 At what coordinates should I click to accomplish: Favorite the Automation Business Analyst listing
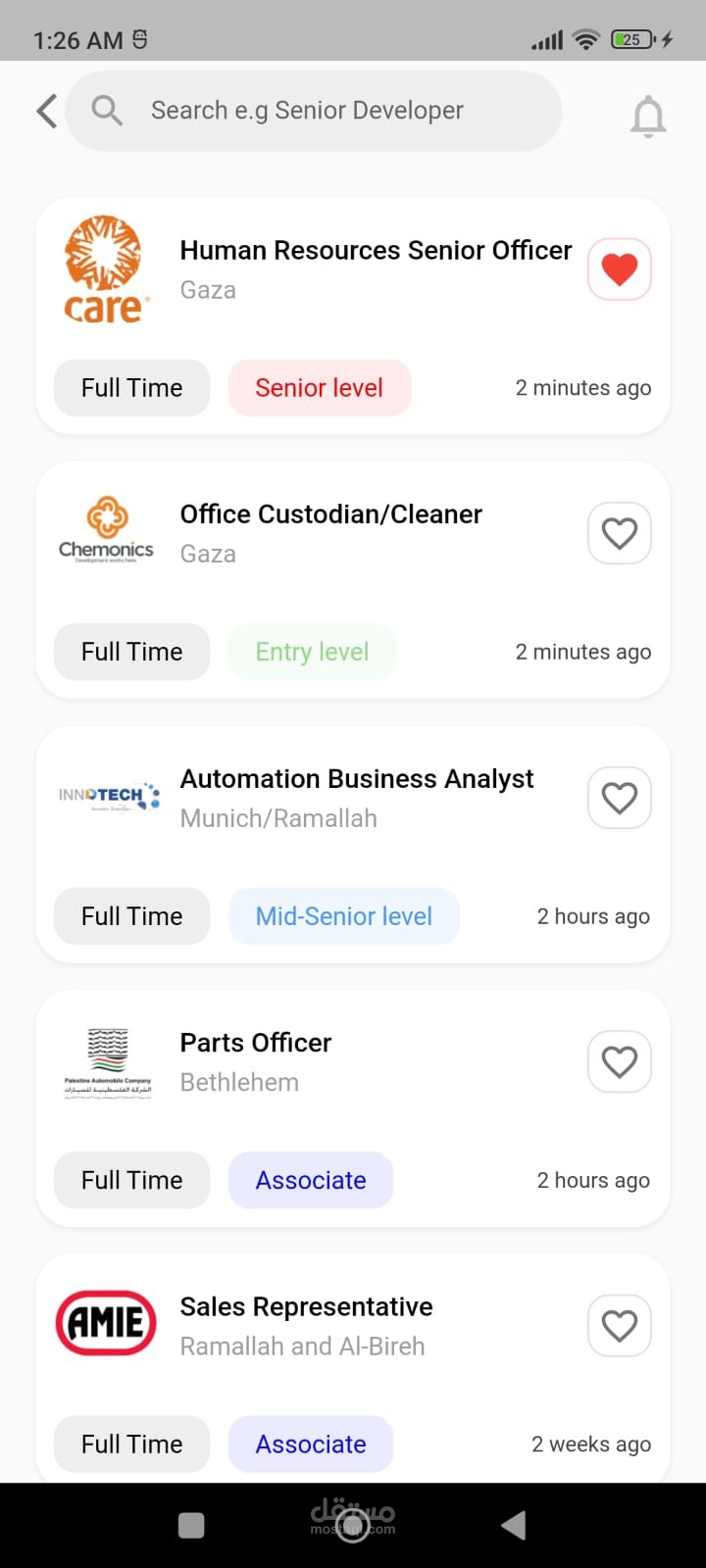point(619,798)
